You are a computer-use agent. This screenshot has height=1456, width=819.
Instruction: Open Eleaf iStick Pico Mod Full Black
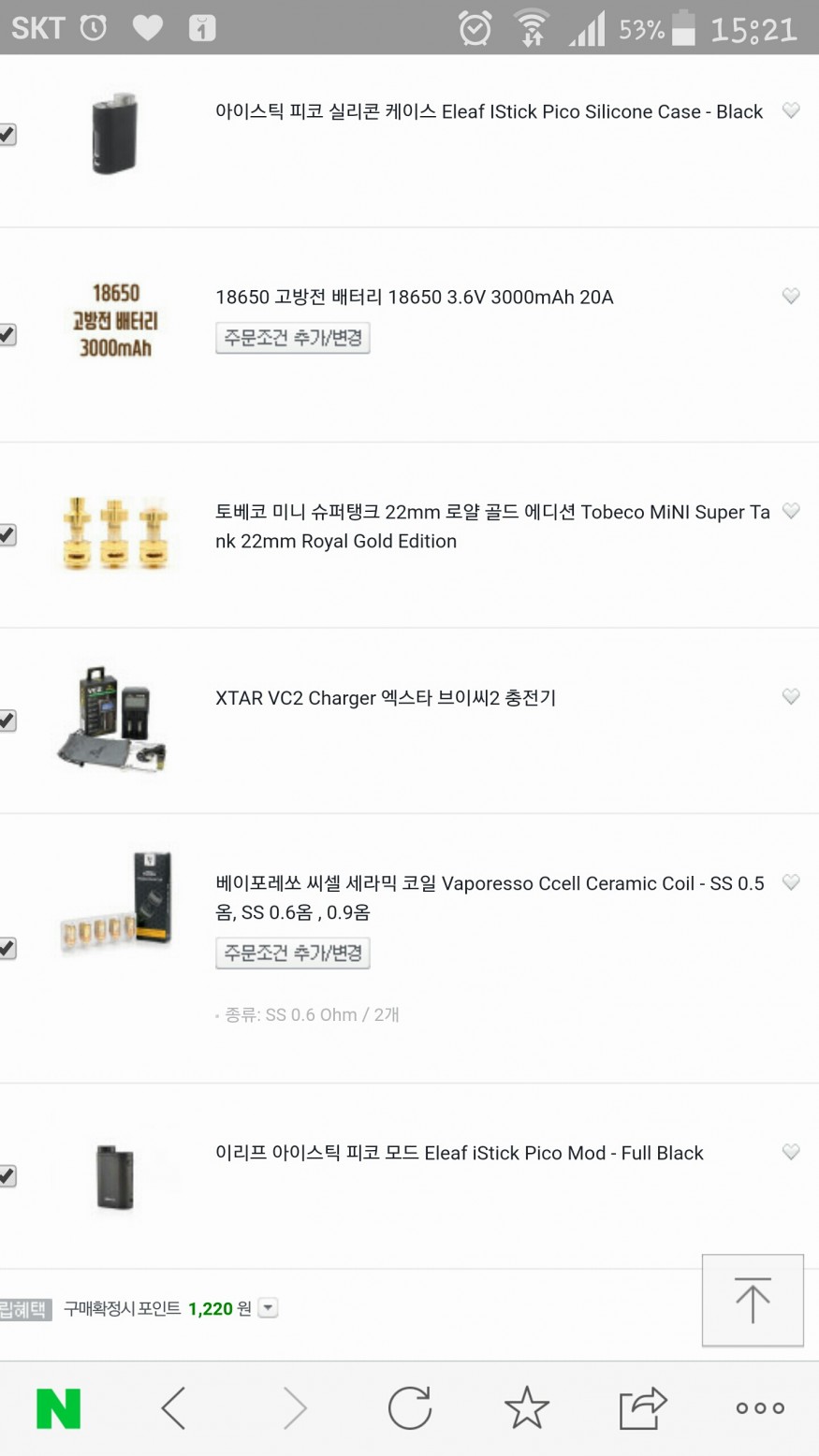[459, 1153]
